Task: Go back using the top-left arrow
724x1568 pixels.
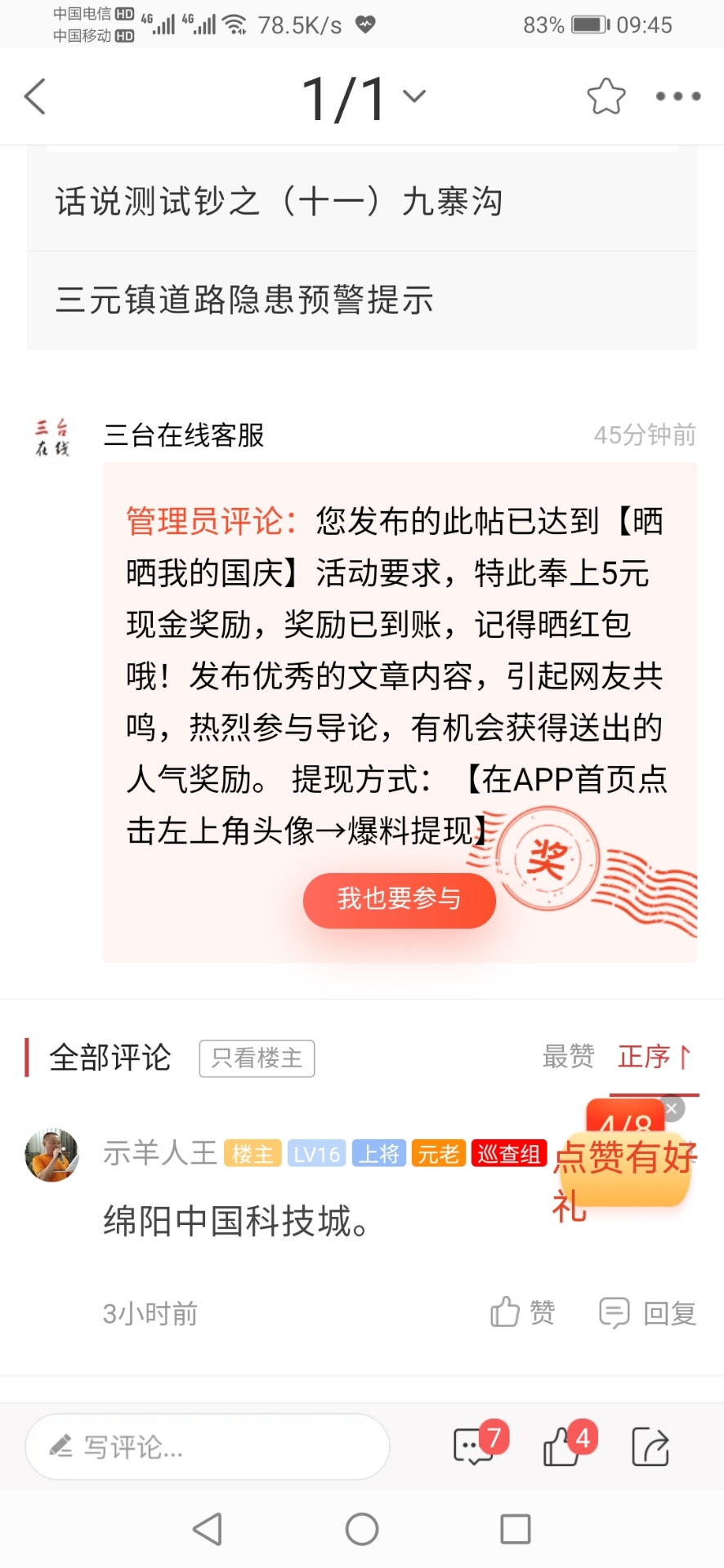Action: pyautogui.click(x=35, y=97)
